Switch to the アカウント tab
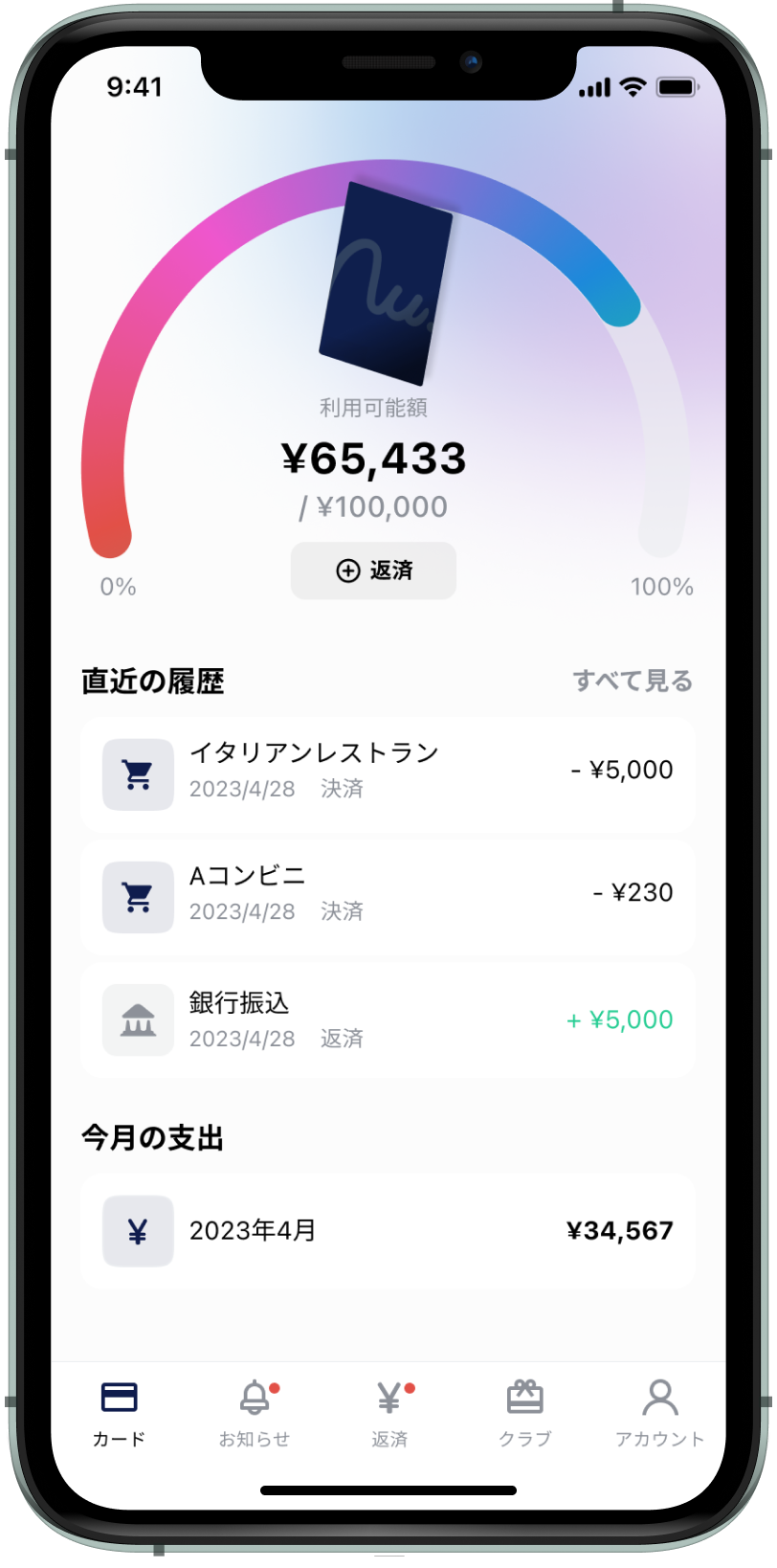 (659, 1413)
